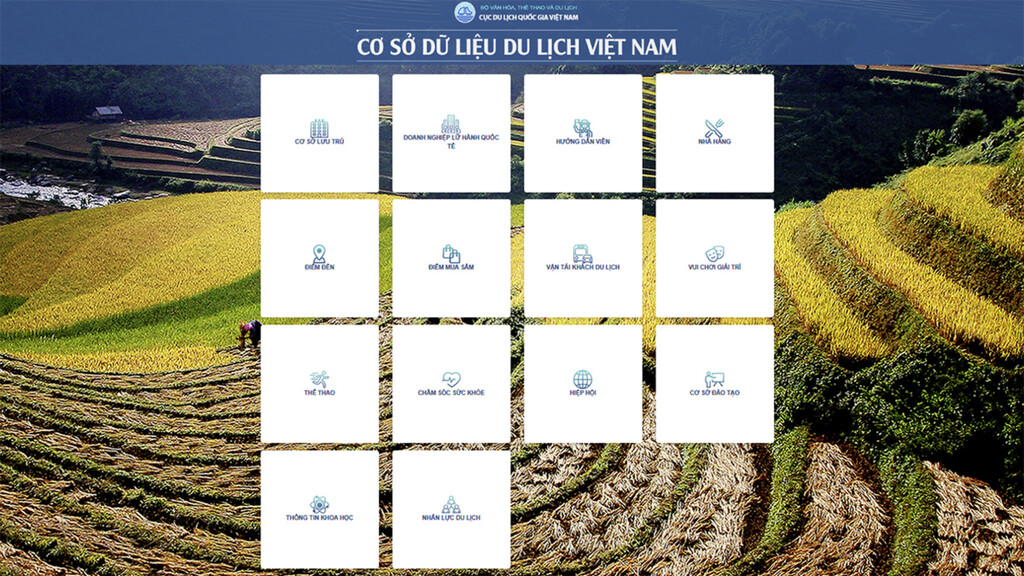Select Doanh nghiệp lữ hành quốc tế

coord(451,133)
